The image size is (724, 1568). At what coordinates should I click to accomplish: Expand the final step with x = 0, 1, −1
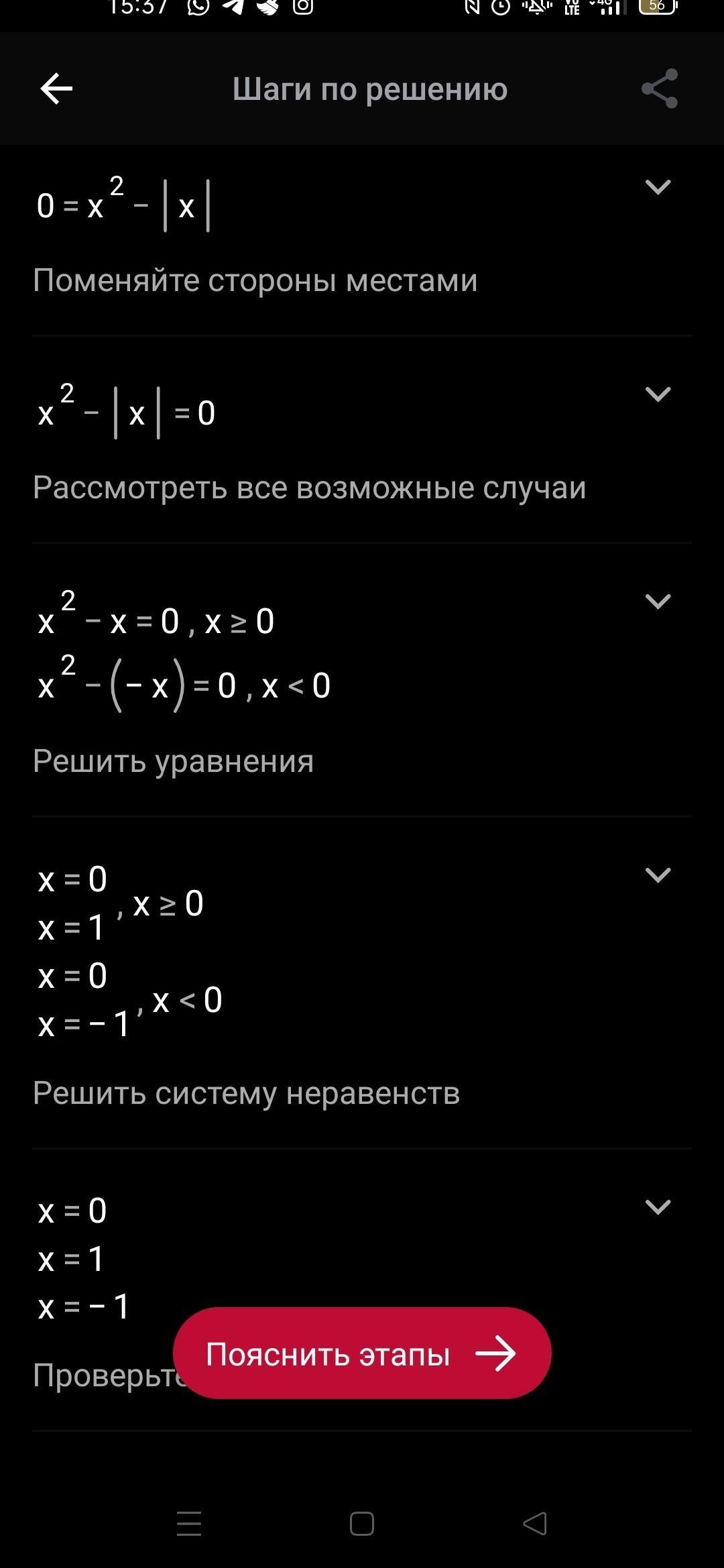click(658, 1207)
